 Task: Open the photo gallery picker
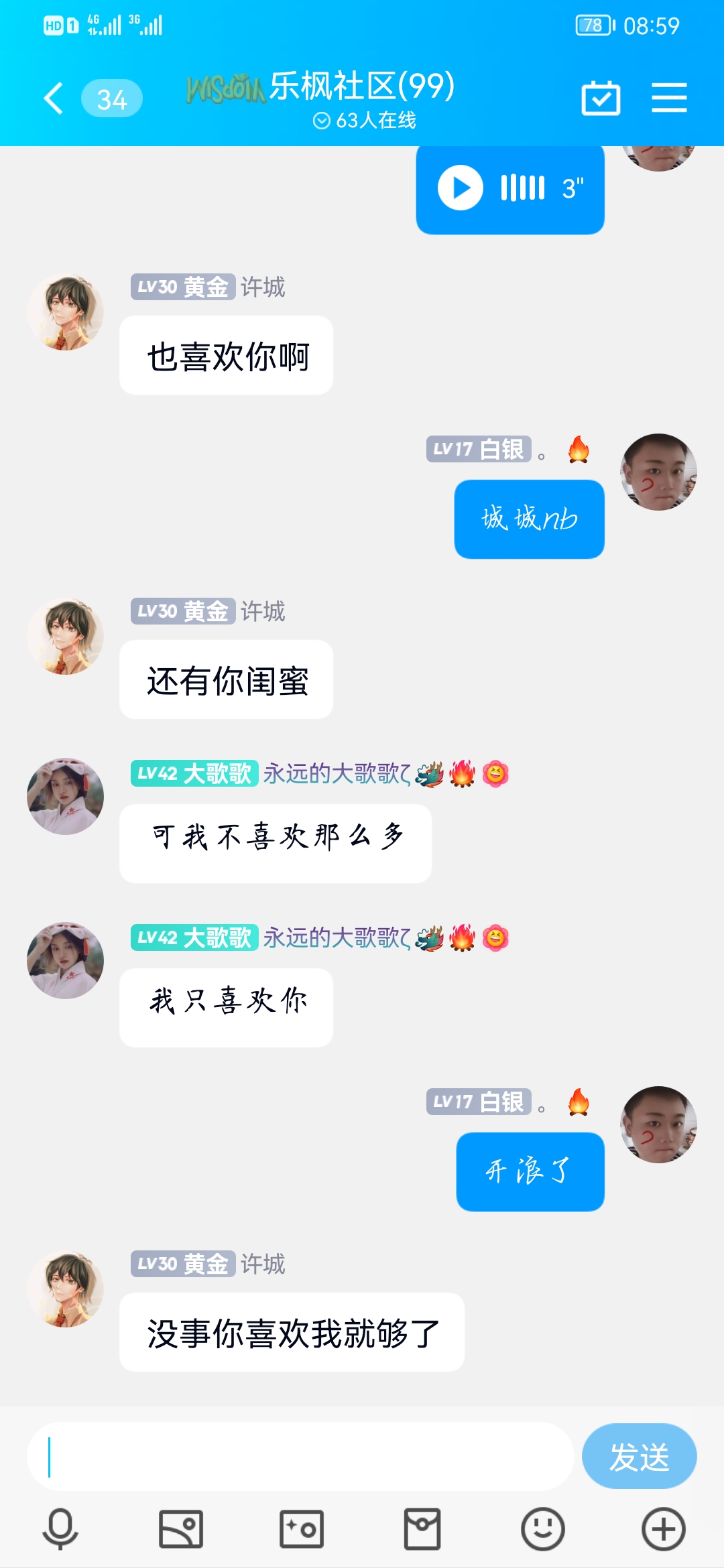(x=181, y=1529)
